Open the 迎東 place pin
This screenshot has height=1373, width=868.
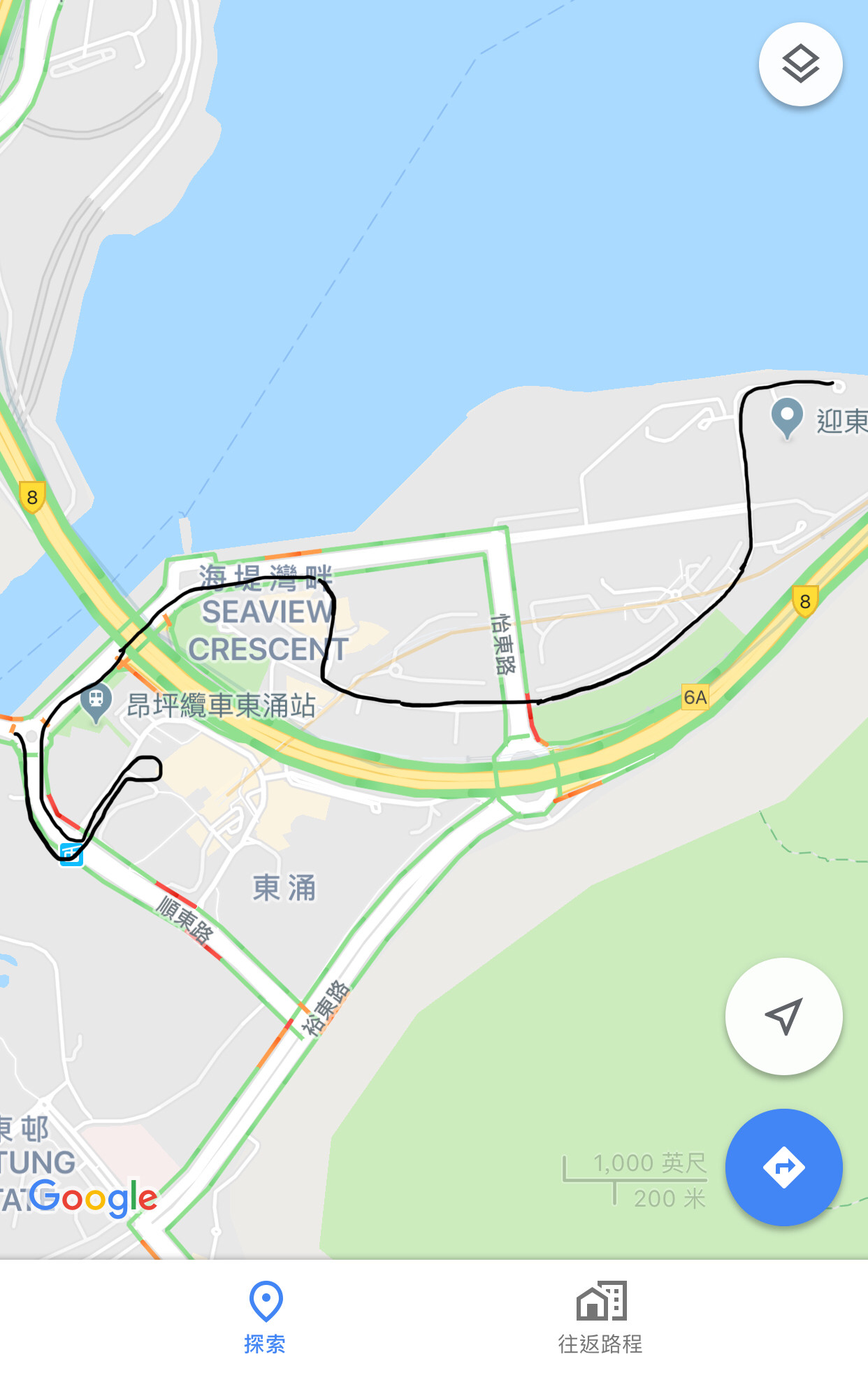pyautogui.click(x=787, y=417)
